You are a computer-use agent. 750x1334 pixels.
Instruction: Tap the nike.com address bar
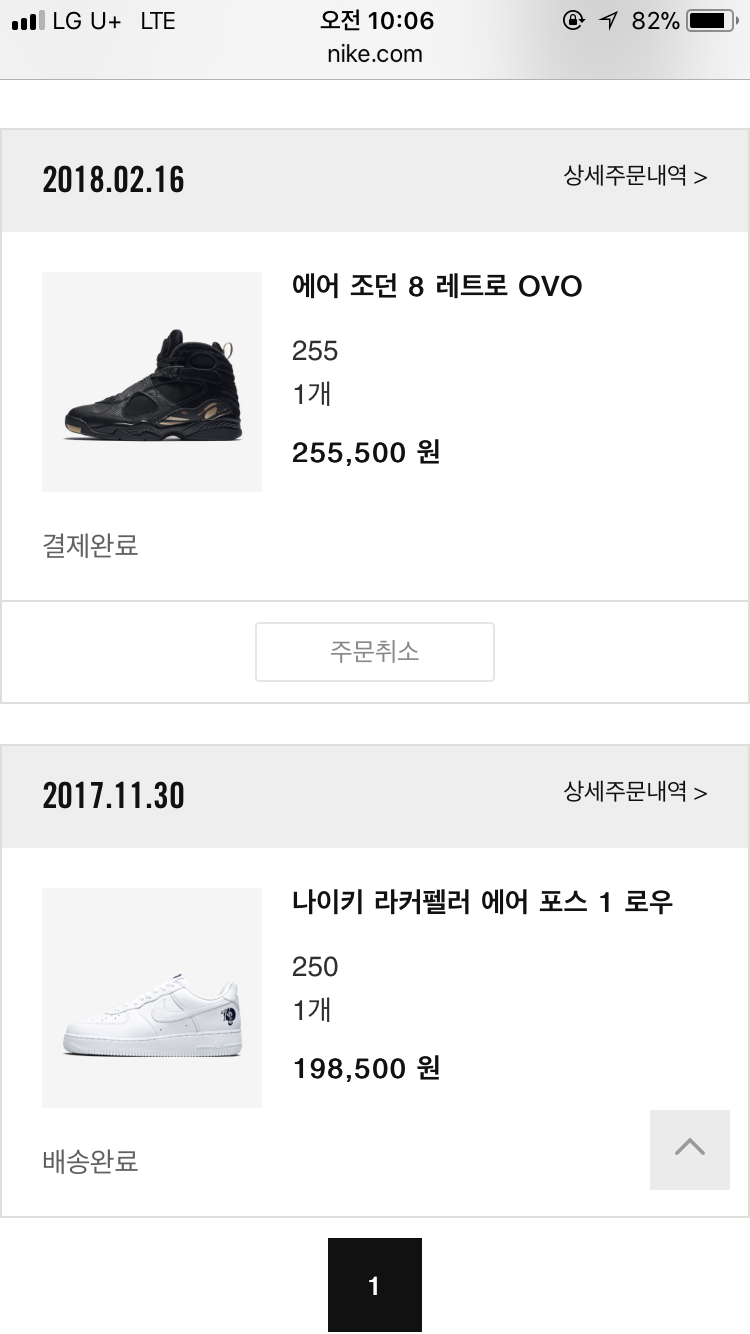point(375,54)
